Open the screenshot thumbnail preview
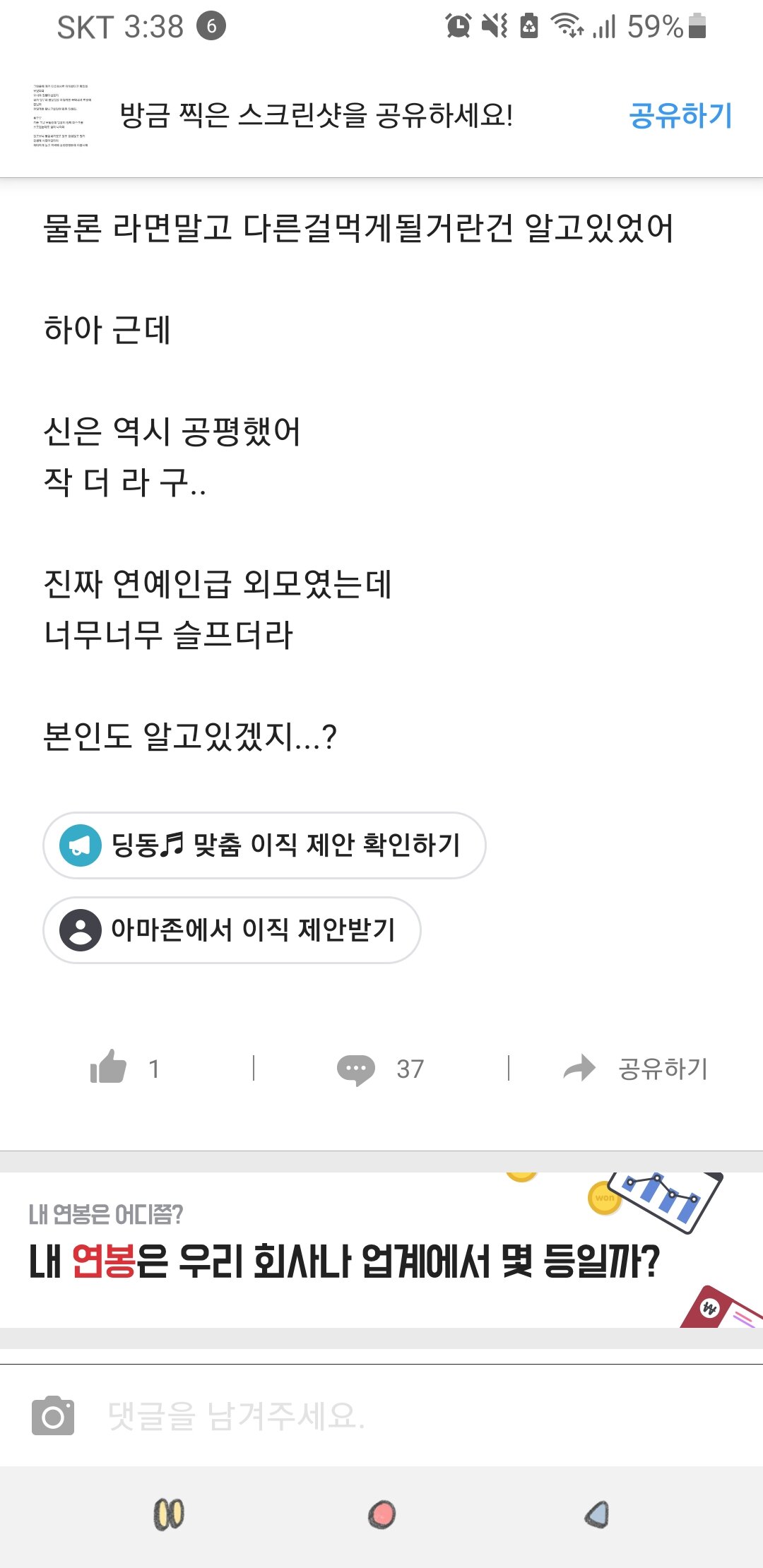This screenshot has width=763, height=1568. pyautogui.click(x=61, y=116)
